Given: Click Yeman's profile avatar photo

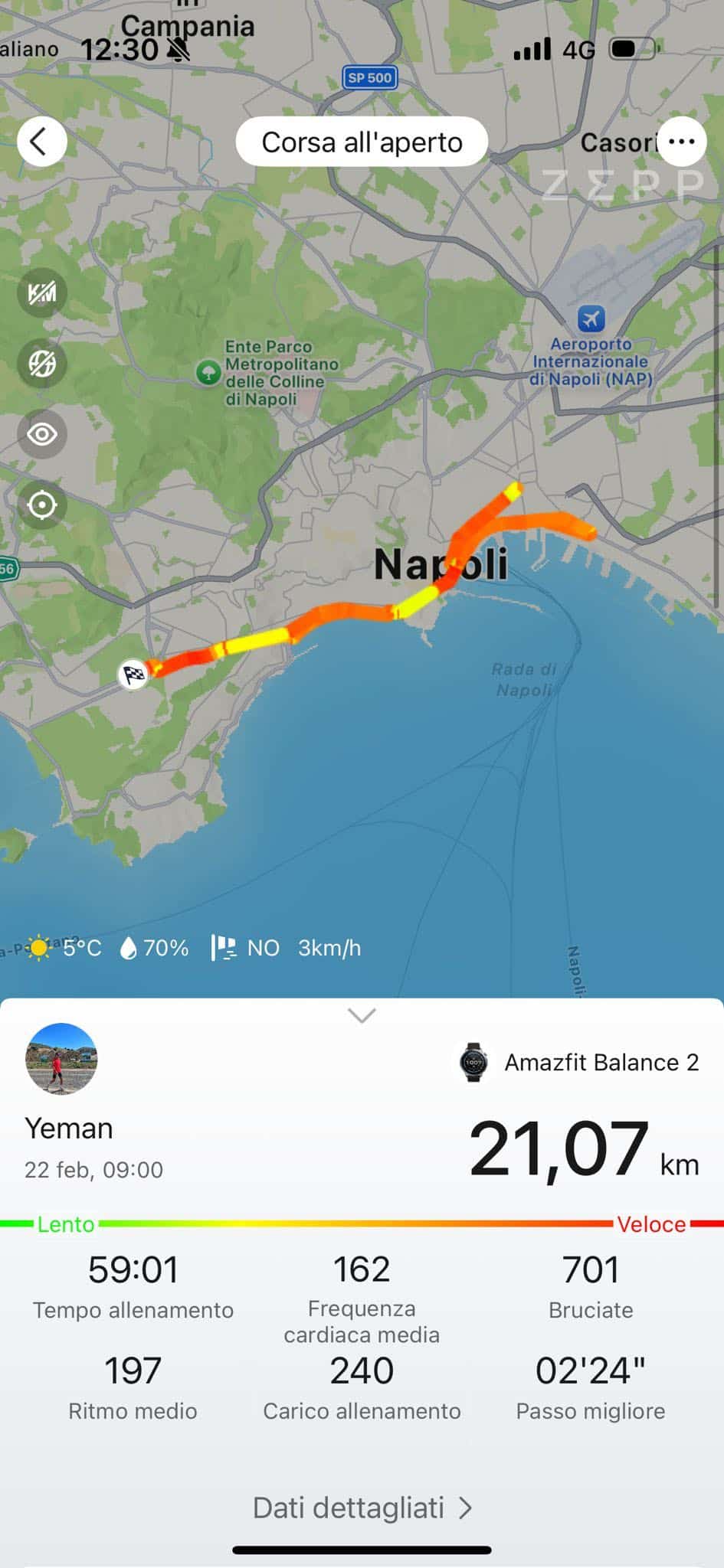Looking at the screenshot, I should (x=61, y=1060).
